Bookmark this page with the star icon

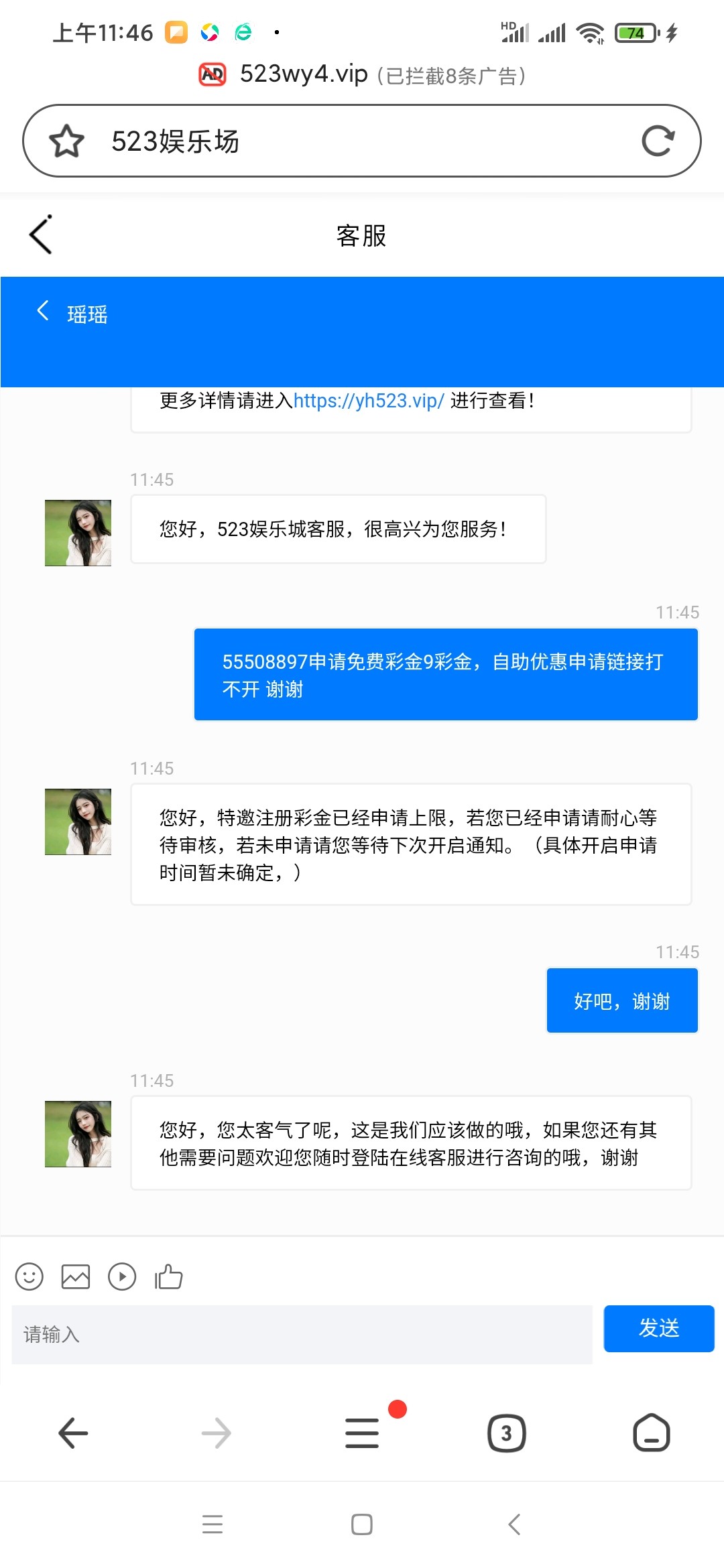click(x=66, y=141)
